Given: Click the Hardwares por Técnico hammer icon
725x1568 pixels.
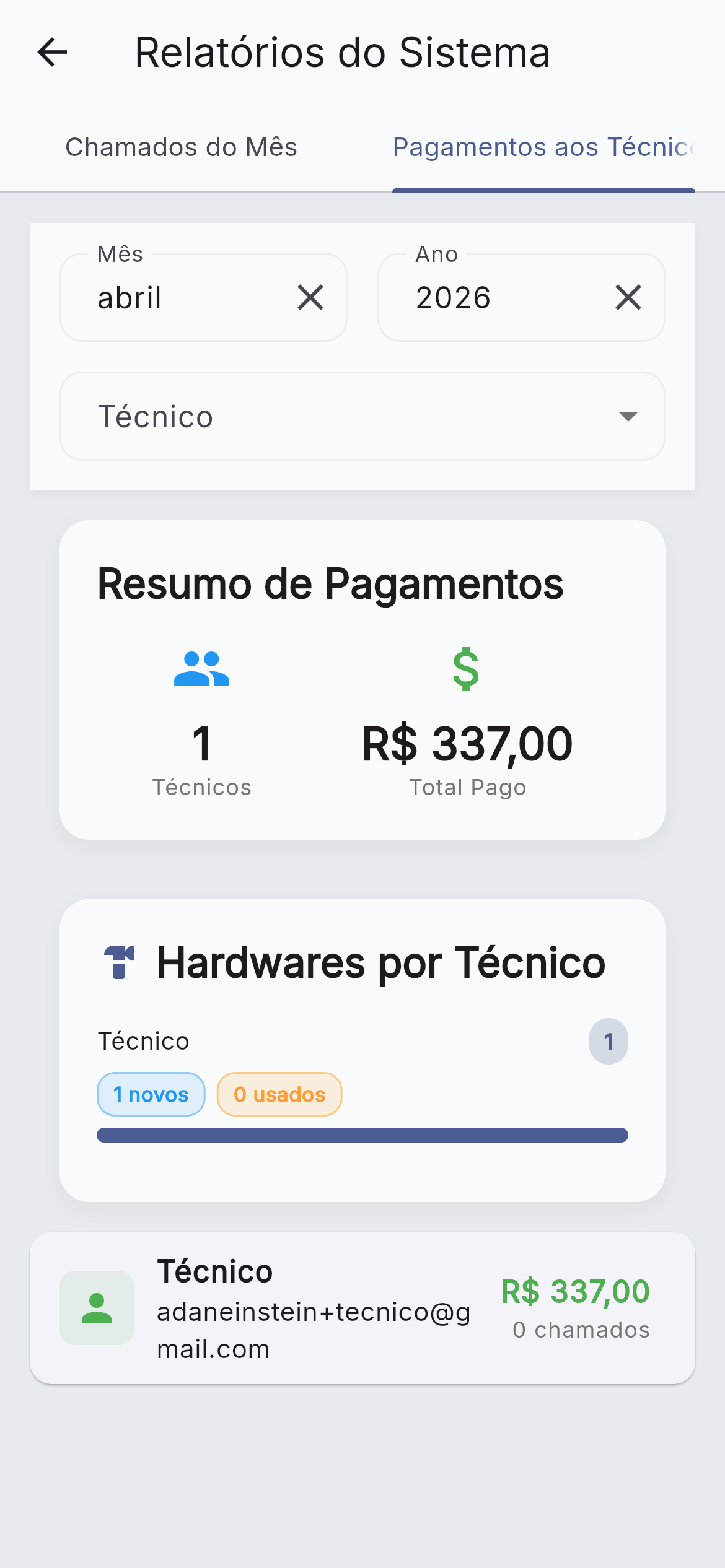Looking at the screenshot, I should [120, 962].
